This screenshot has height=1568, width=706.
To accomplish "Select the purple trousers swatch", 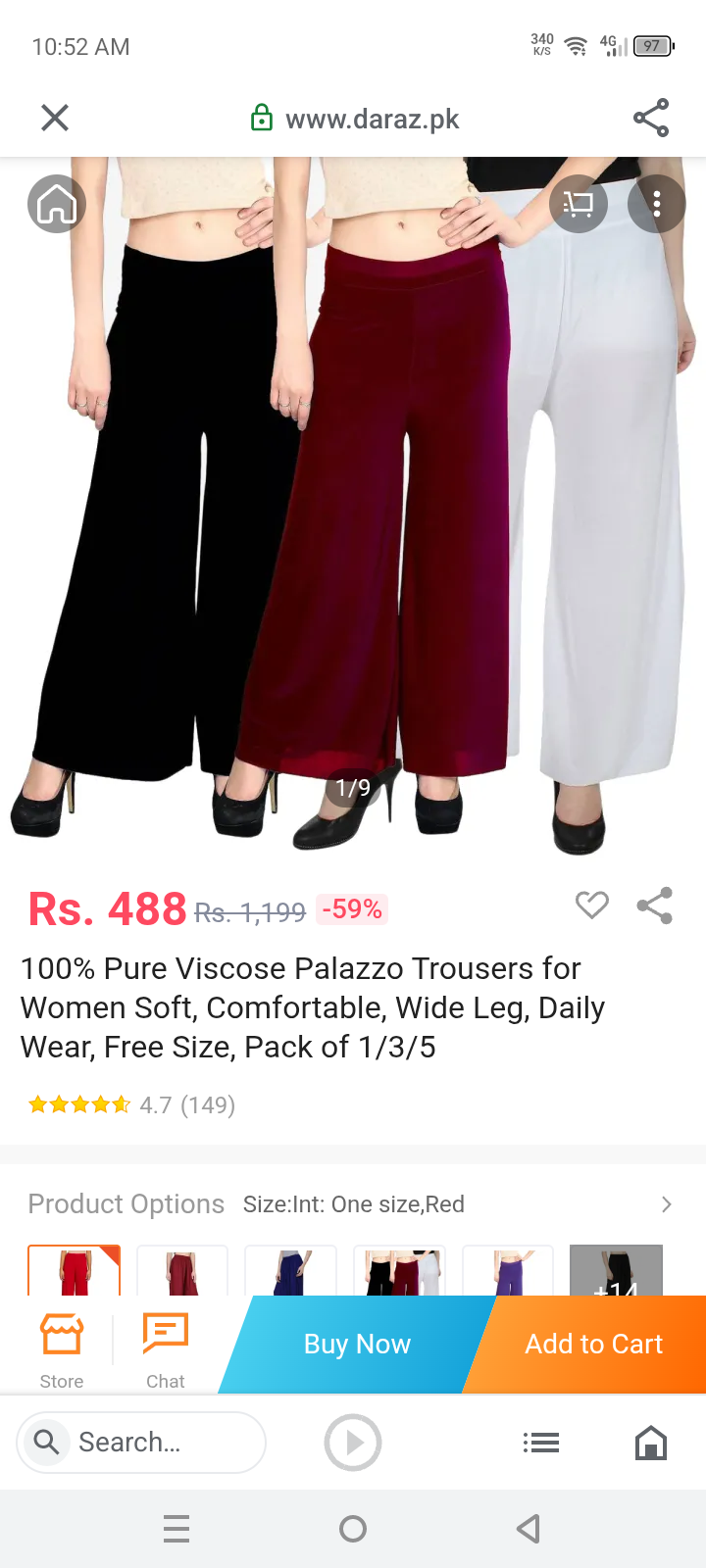I will (508, 1271).
